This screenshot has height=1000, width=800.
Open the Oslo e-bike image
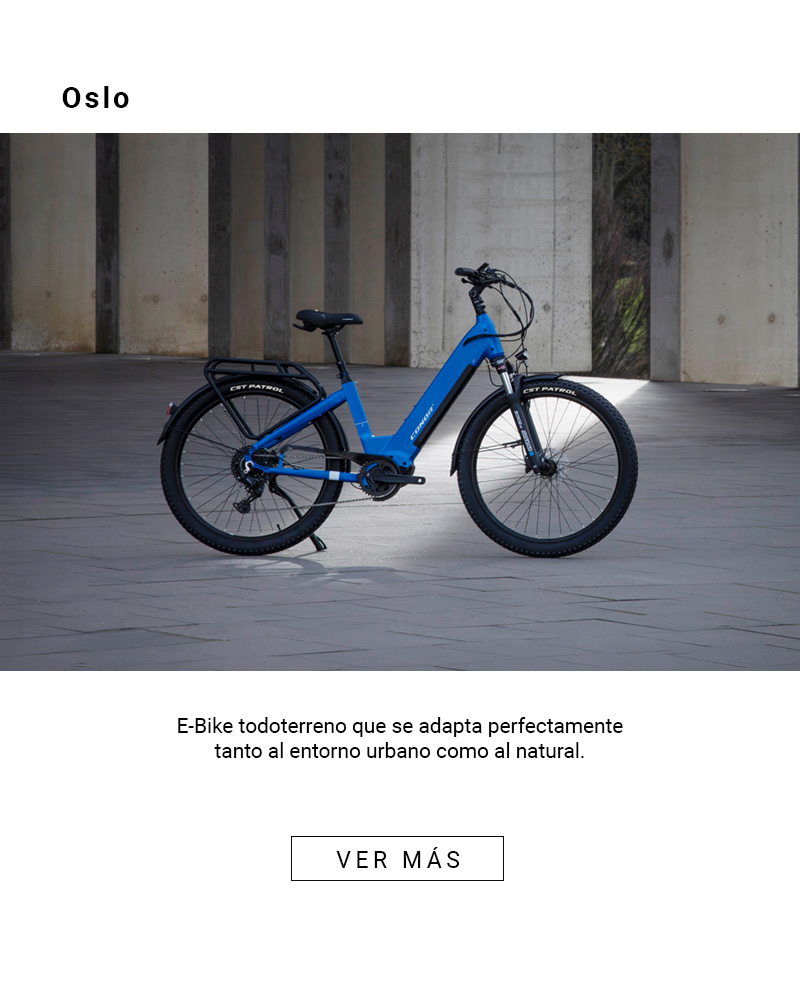(x=400, y=402)
